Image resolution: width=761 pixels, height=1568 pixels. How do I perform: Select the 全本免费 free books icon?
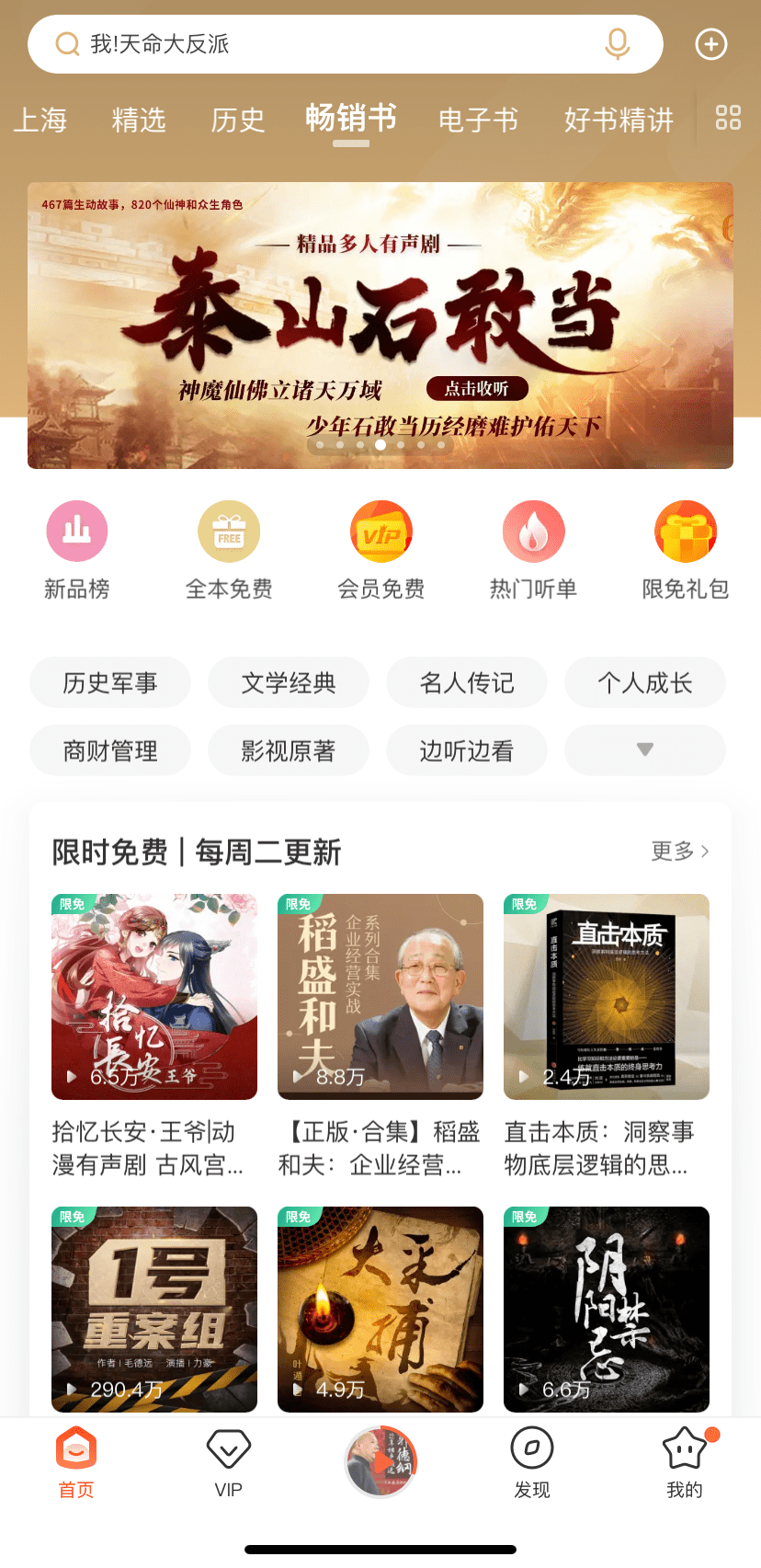point(229,531)
